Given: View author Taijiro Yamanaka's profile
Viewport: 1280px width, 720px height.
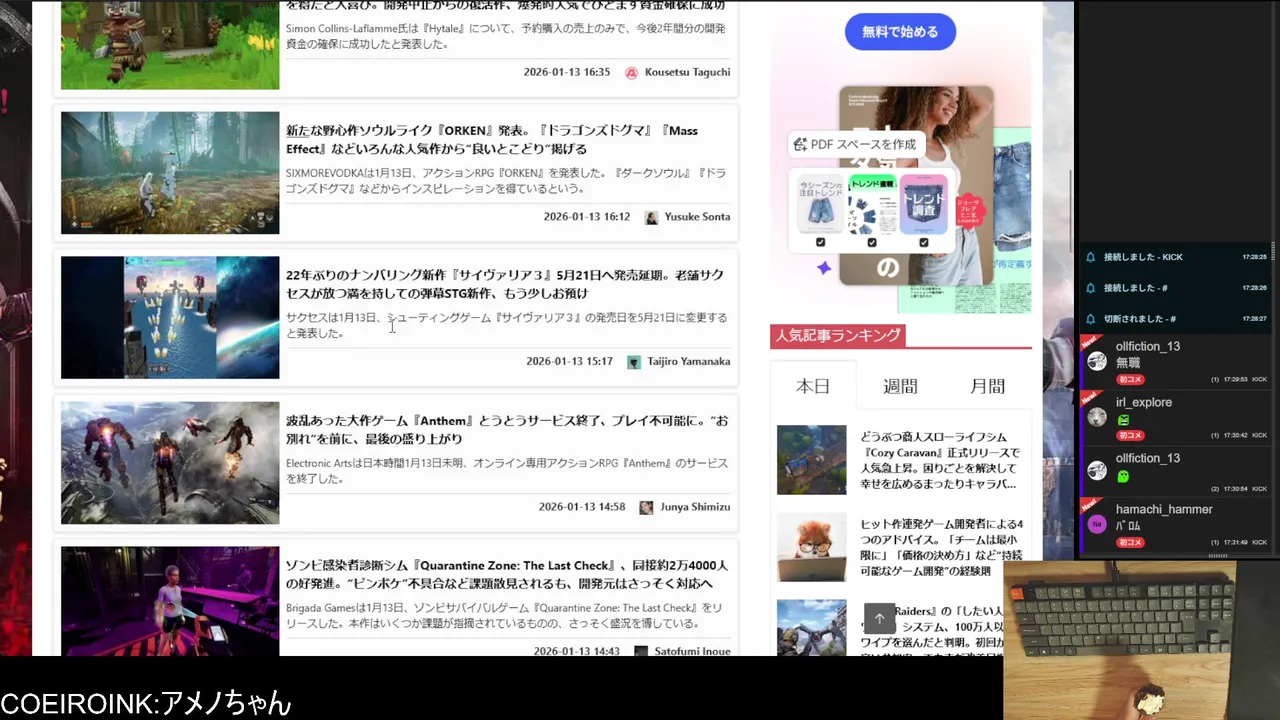Looking at the screenshot, I should coord(688,362).
